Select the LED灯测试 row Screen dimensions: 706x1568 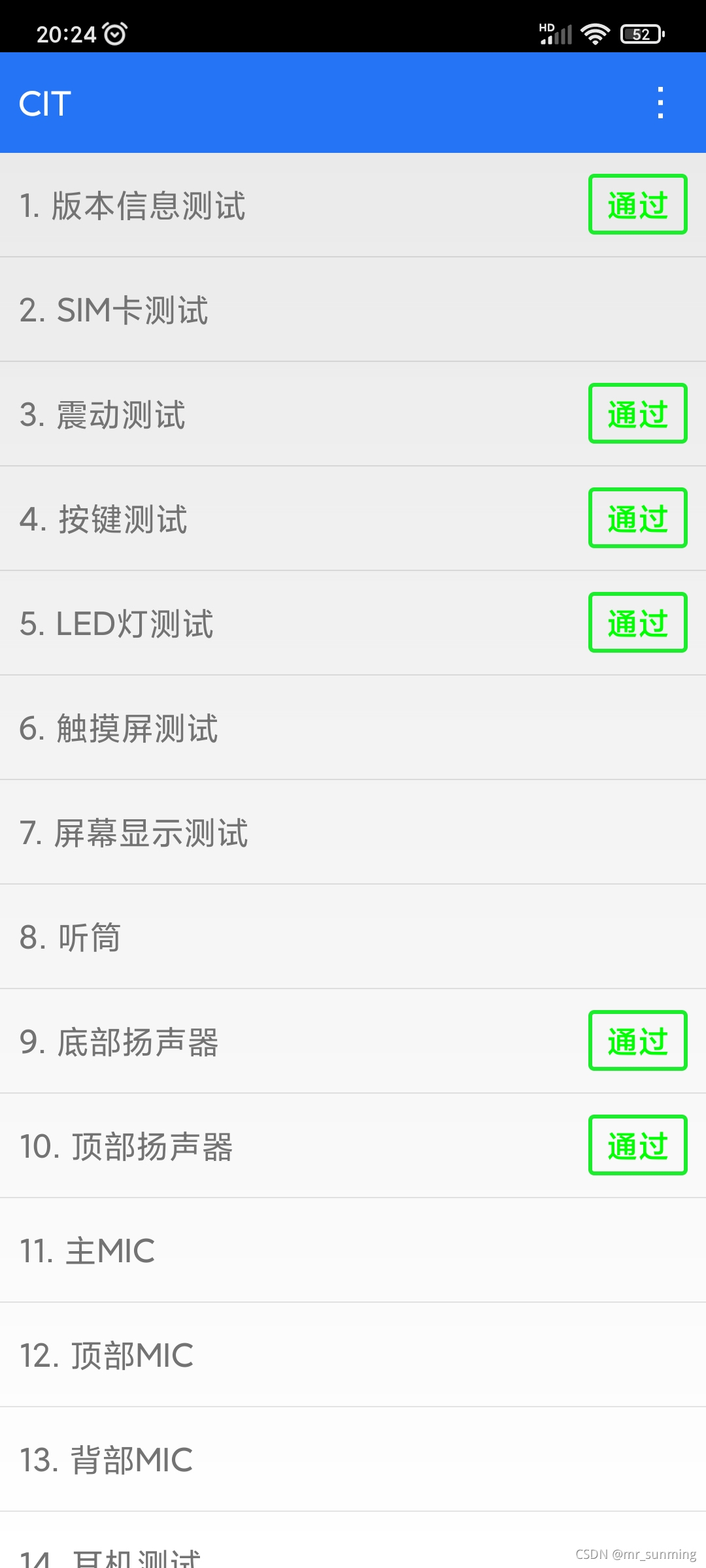[x=118, y=624]
